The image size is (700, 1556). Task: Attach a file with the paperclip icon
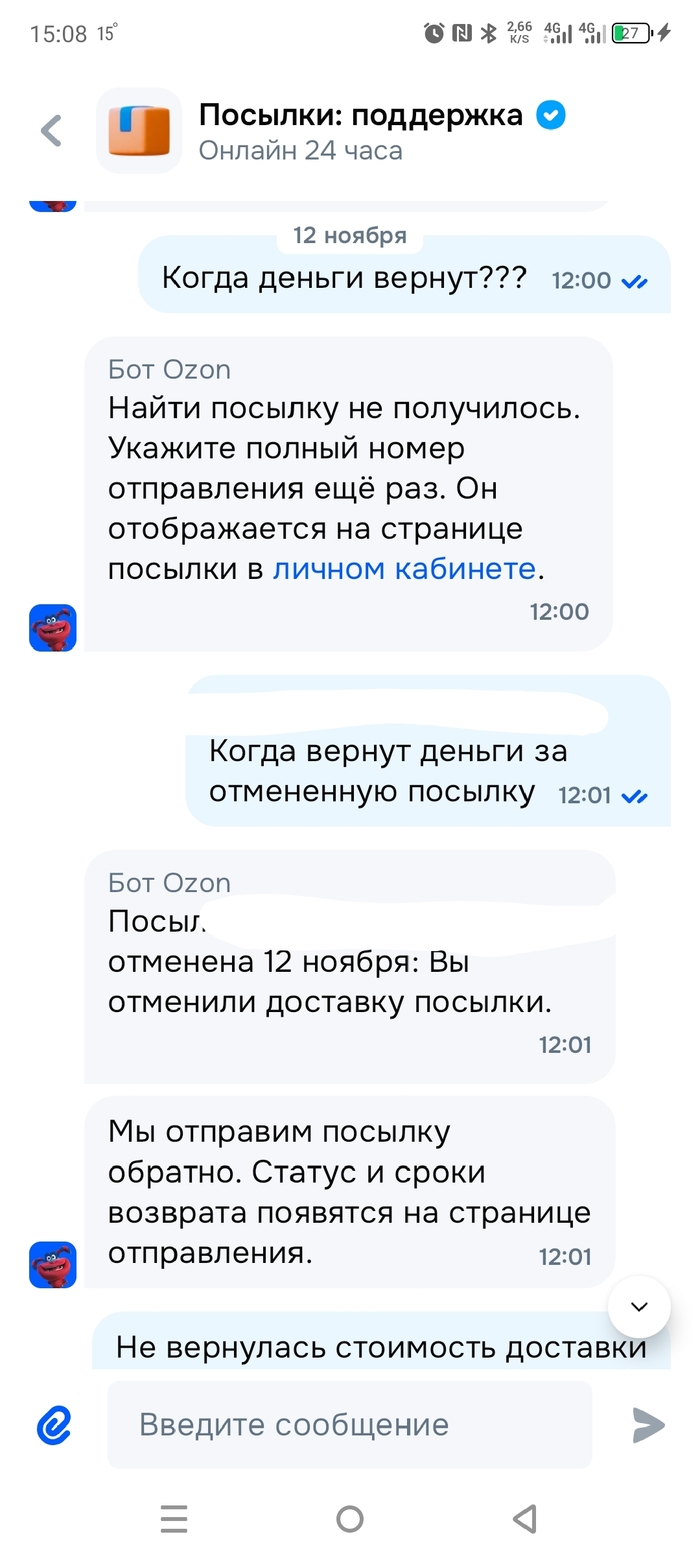(55, 1425)
